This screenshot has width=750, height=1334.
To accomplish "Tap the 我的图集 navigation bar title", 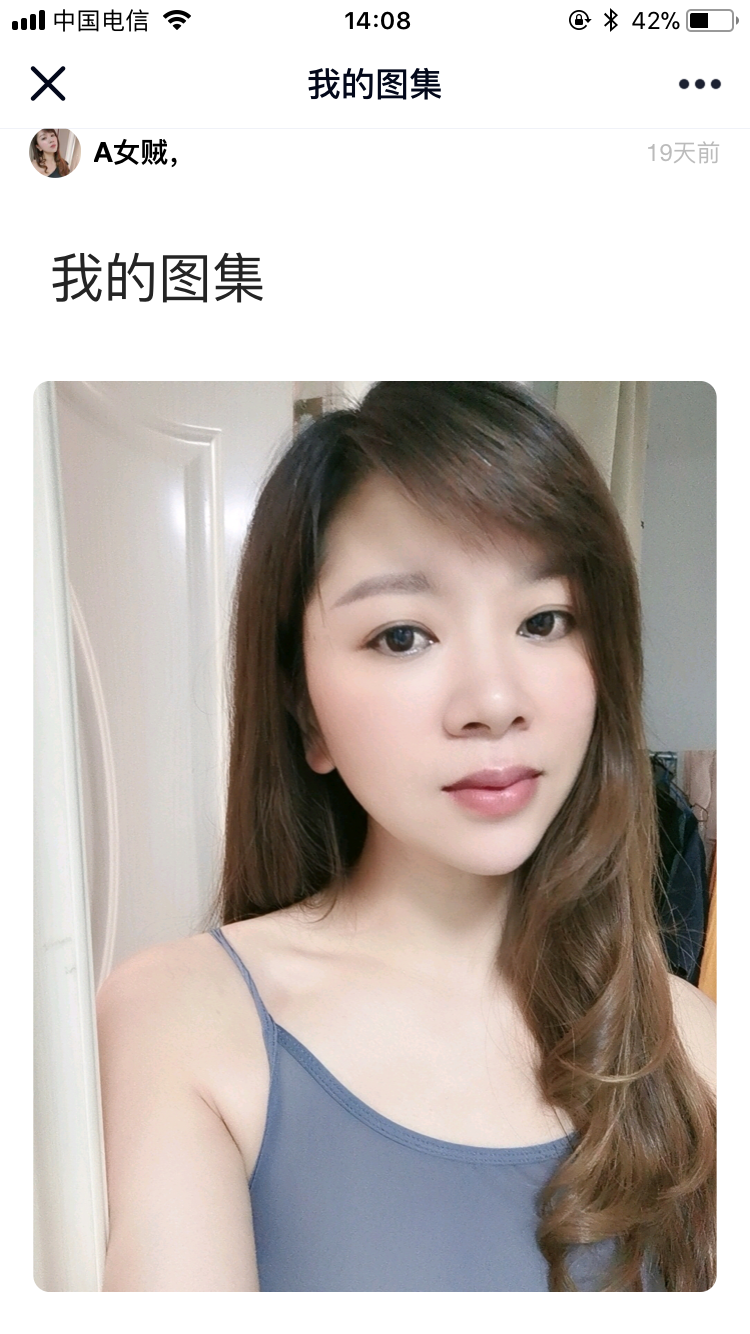I will click(375, 84).
